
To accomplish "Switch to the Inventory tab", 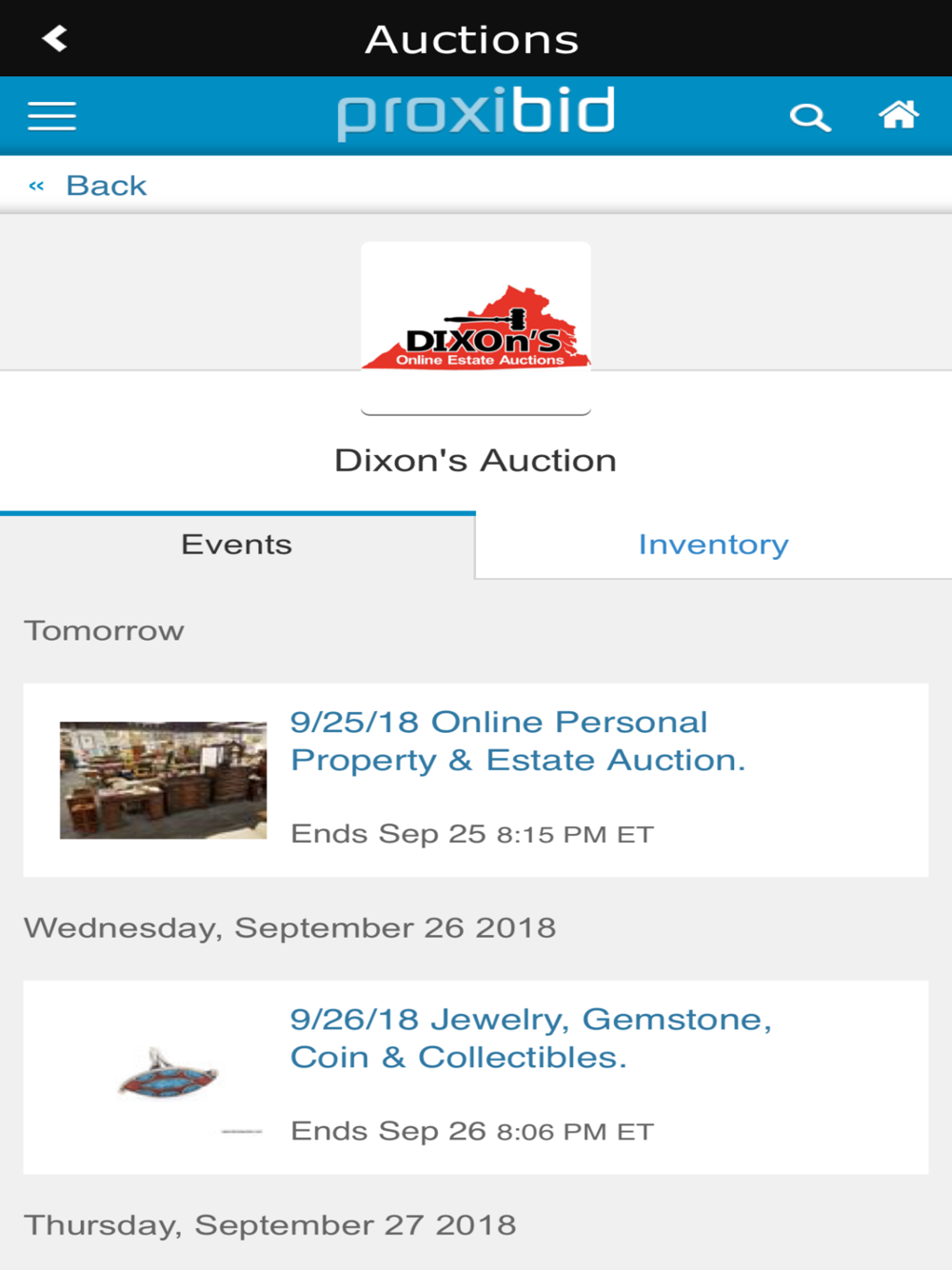I will point(713,545).
